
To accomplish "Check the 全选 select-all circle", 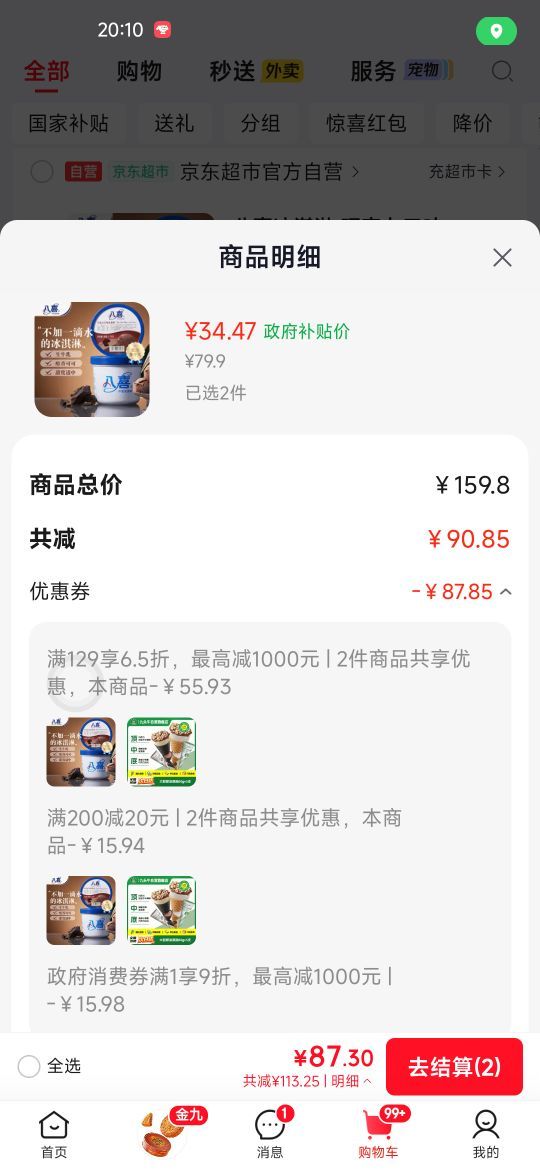I will [x=28, y=1066].
